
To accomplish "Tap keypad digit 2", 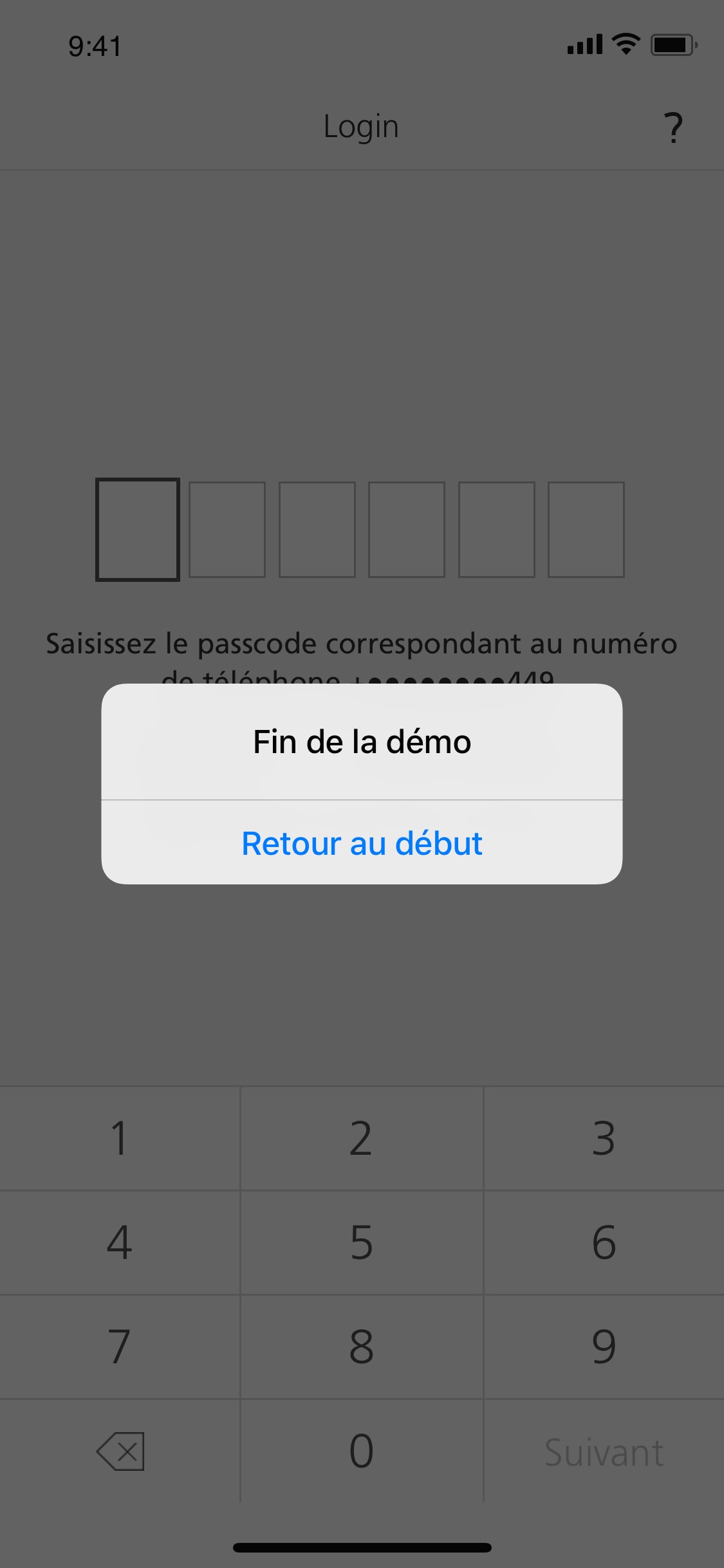I will click(x=362, y=1138).
